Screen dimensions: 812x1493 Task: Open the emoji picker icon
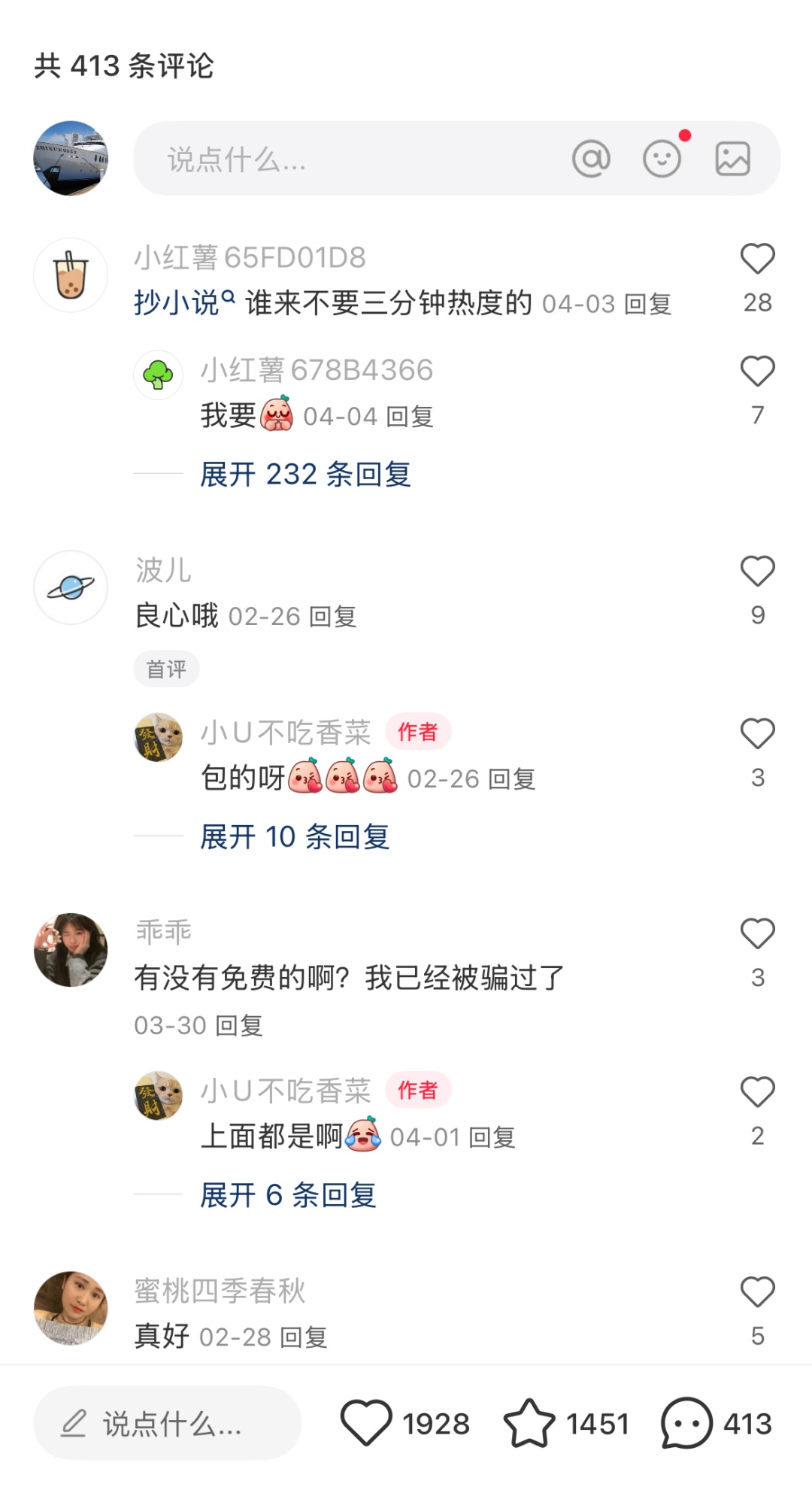coord(662,159)
